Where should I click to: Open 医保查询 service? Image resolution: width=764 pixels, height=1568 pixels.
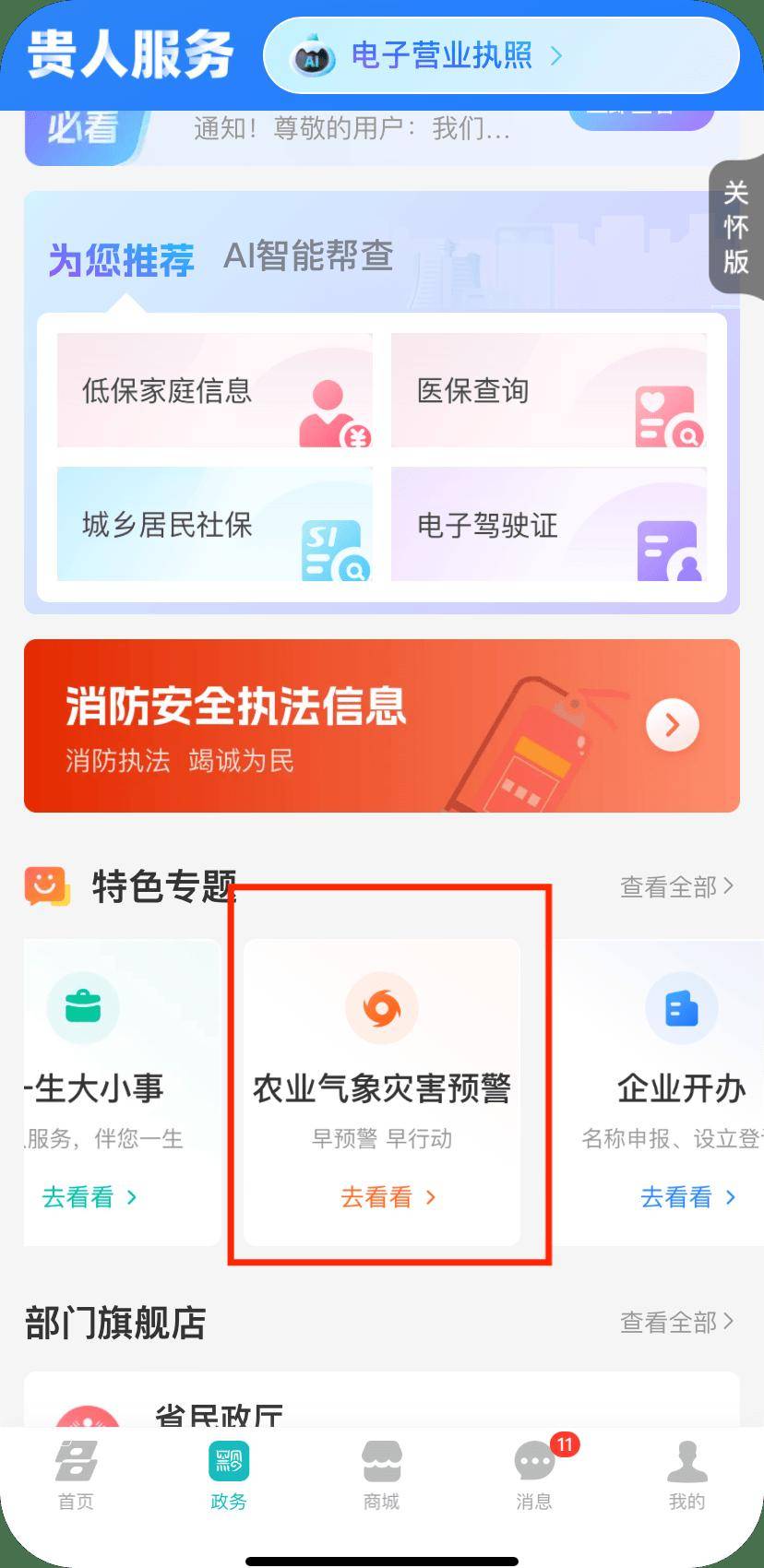pyautogui.click(x=549, y=391)
